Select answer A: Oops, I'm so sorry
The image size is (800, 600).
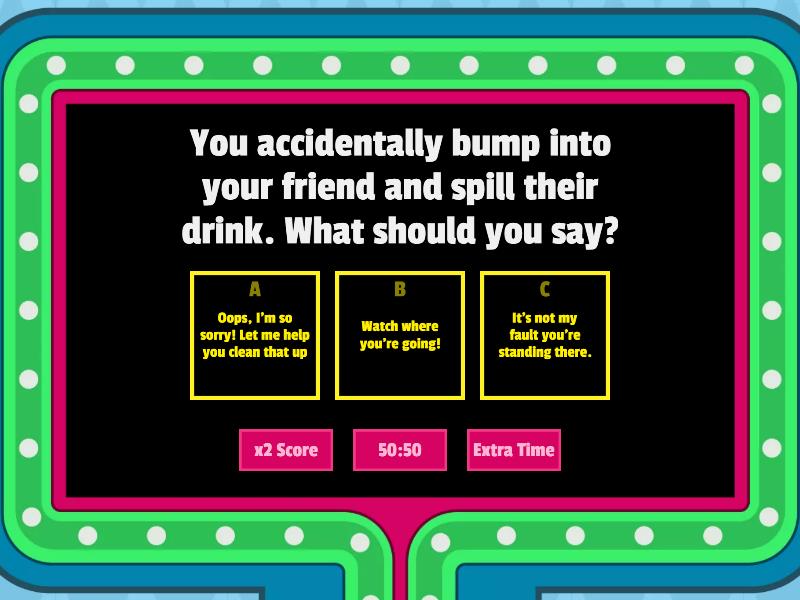[255, 335]
